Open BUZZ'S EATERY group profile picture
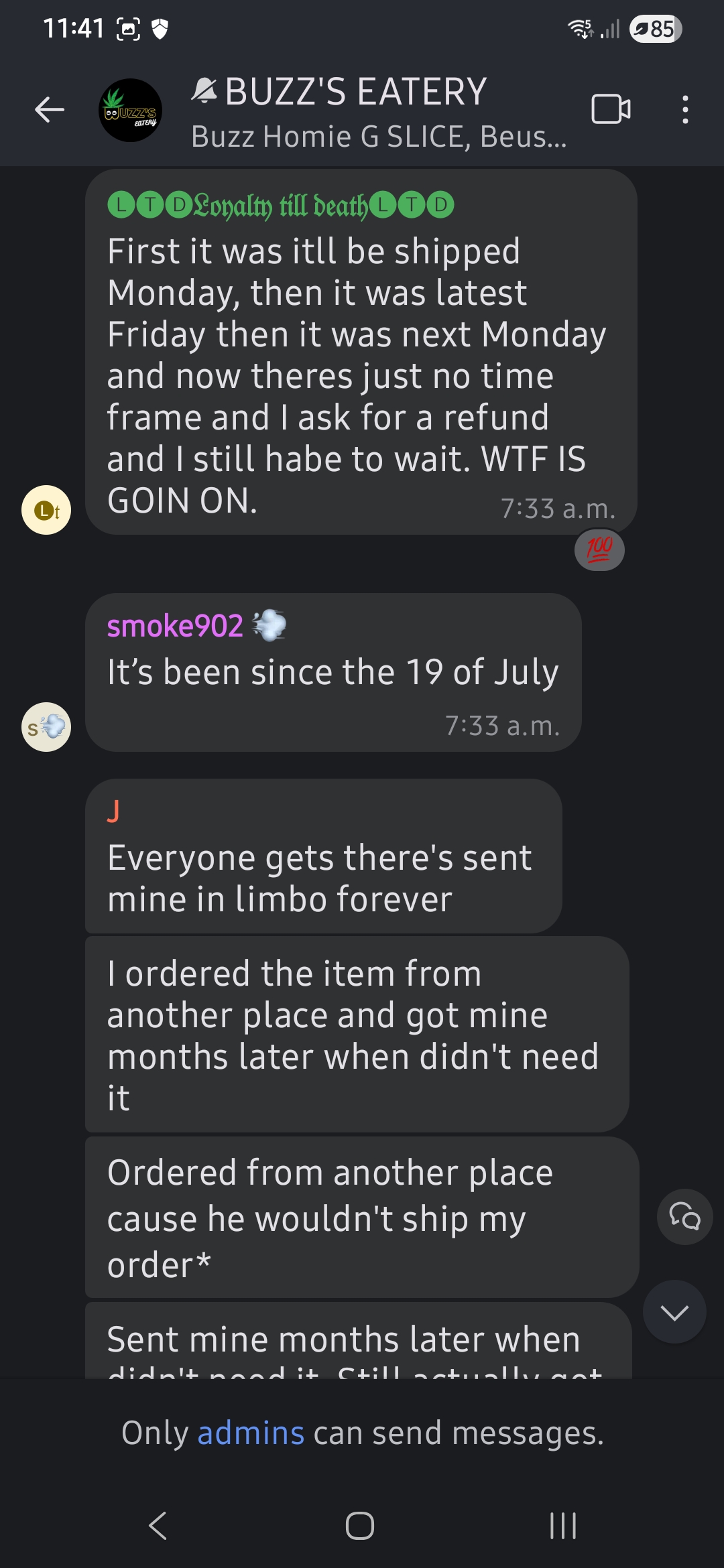The height and width of the screenshot is (1568, 724). 130,110
